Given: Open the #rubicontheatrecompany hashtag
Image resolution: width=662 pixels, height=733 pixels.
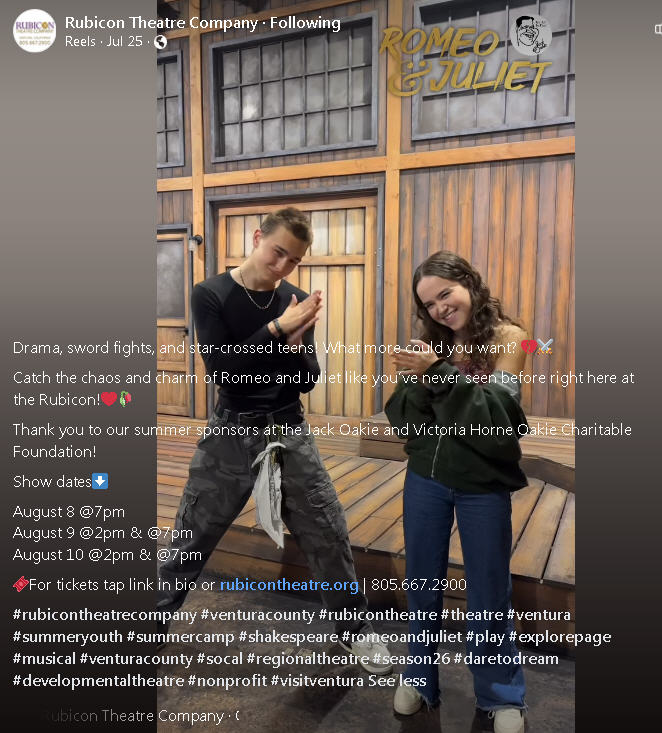Looking at the screenshot, I should point(104,615).
